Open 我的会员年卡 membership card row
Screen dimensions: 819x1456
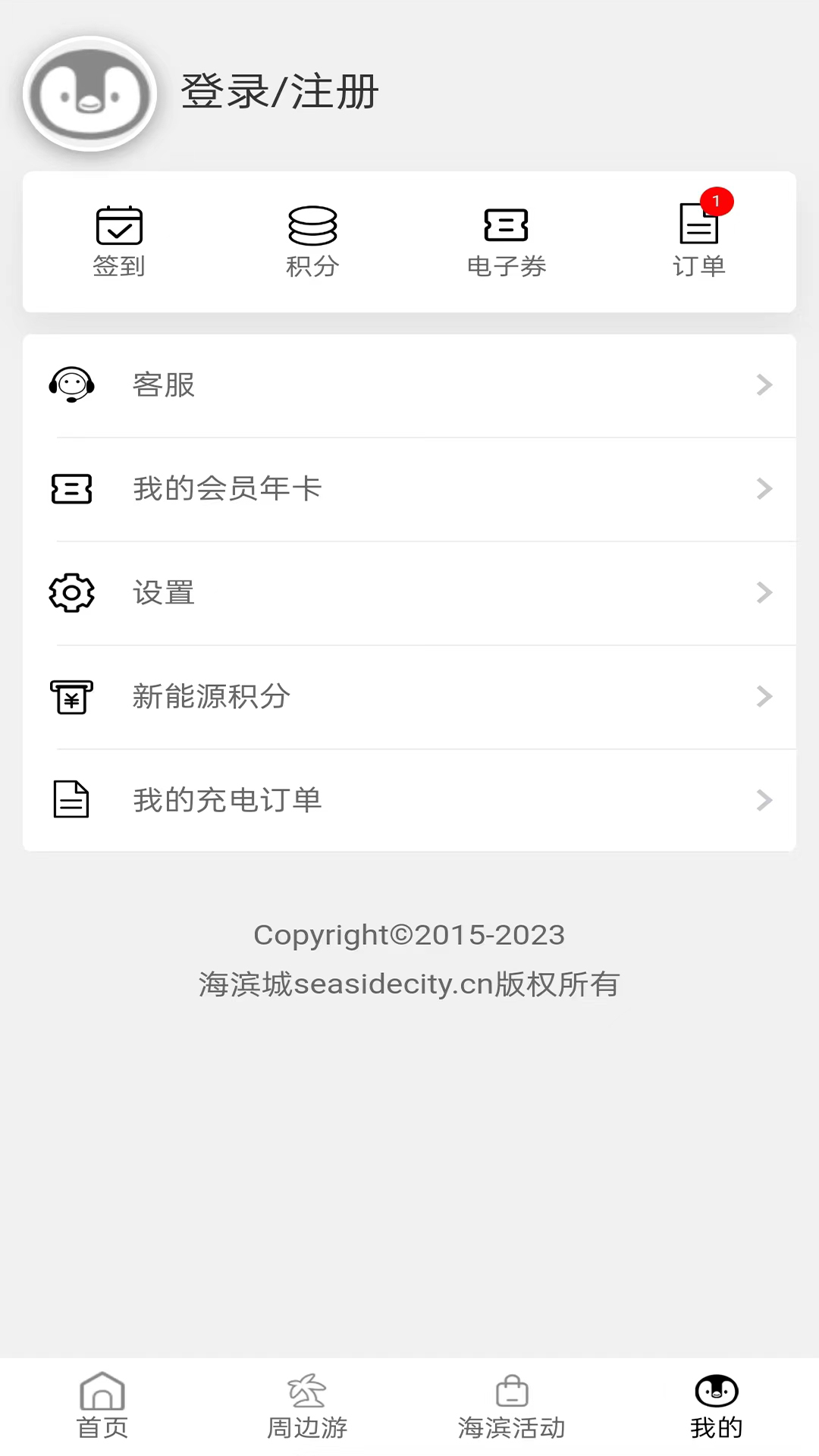[x=409, y=489]
